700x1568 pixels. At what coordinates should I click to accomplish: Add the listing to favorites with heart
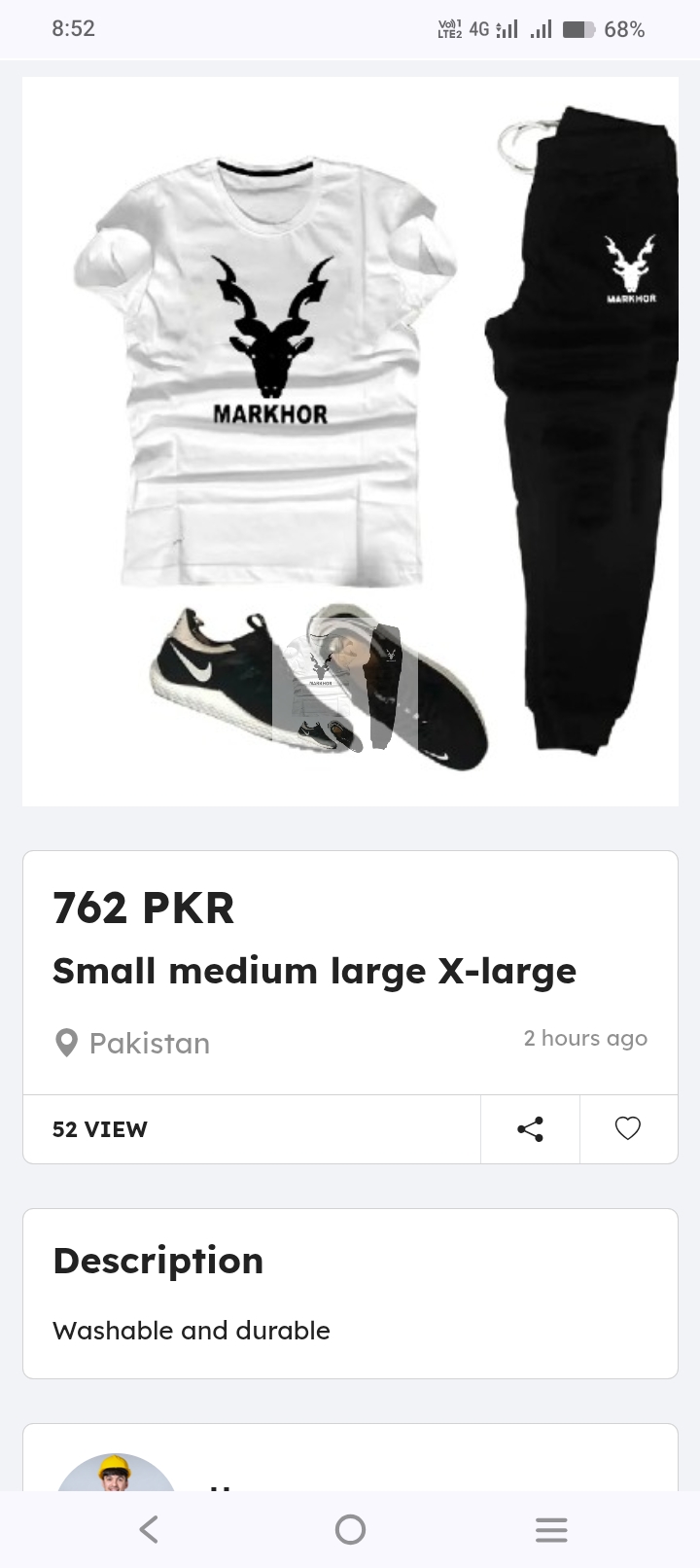pyautogui.click(x=628, y=1128)
